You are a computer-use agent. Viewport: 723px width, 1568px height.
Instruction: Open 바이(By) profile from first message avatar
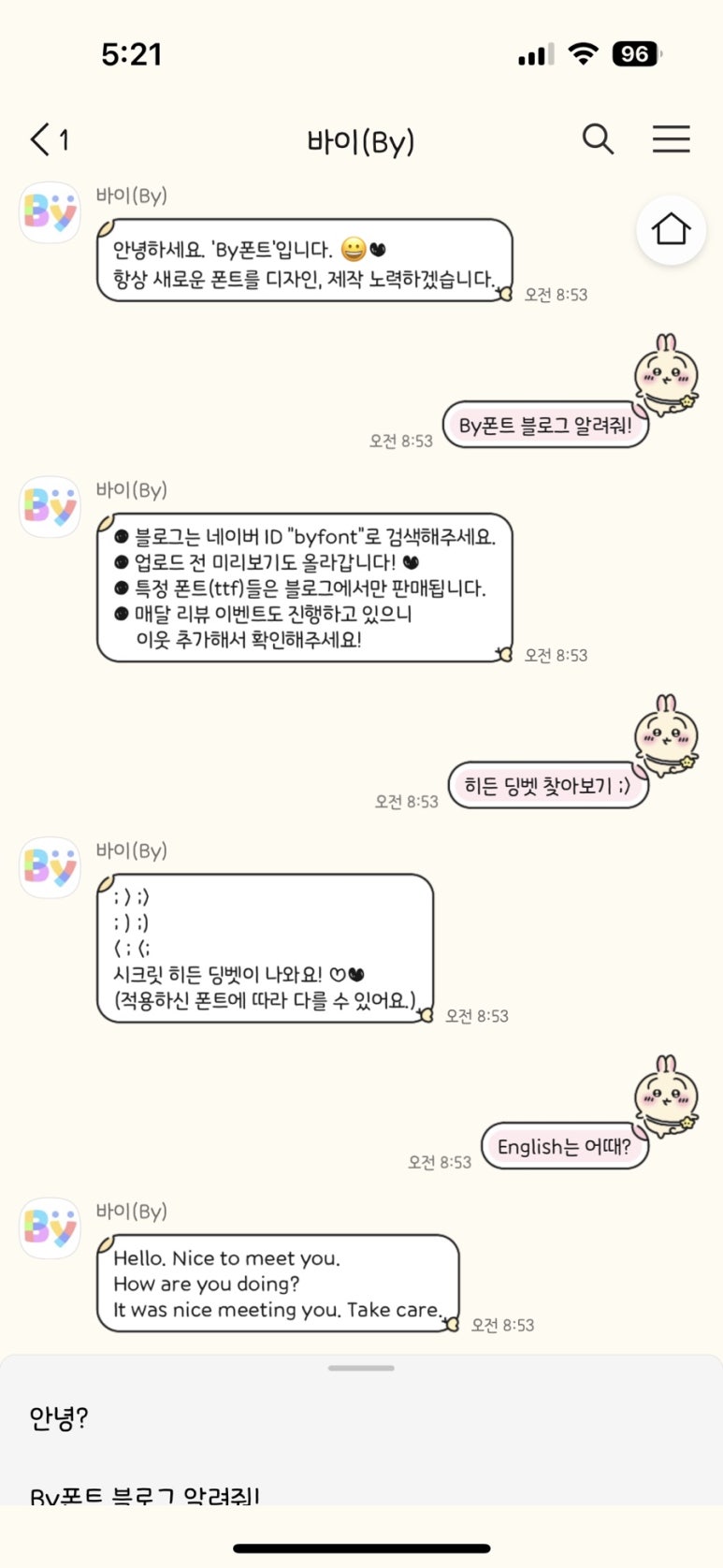50,212
